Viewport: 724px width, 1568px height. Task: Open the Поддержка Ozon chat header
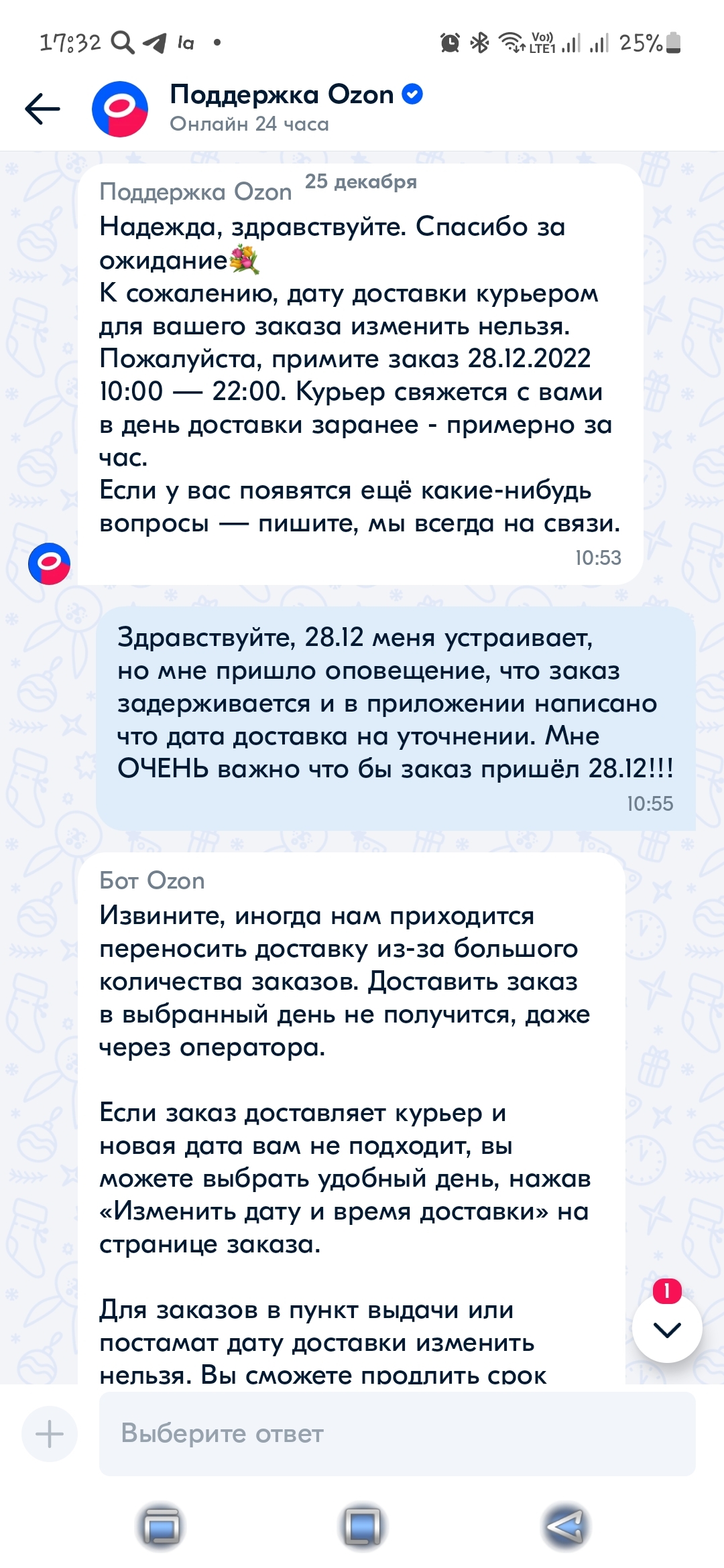[282, 107]
